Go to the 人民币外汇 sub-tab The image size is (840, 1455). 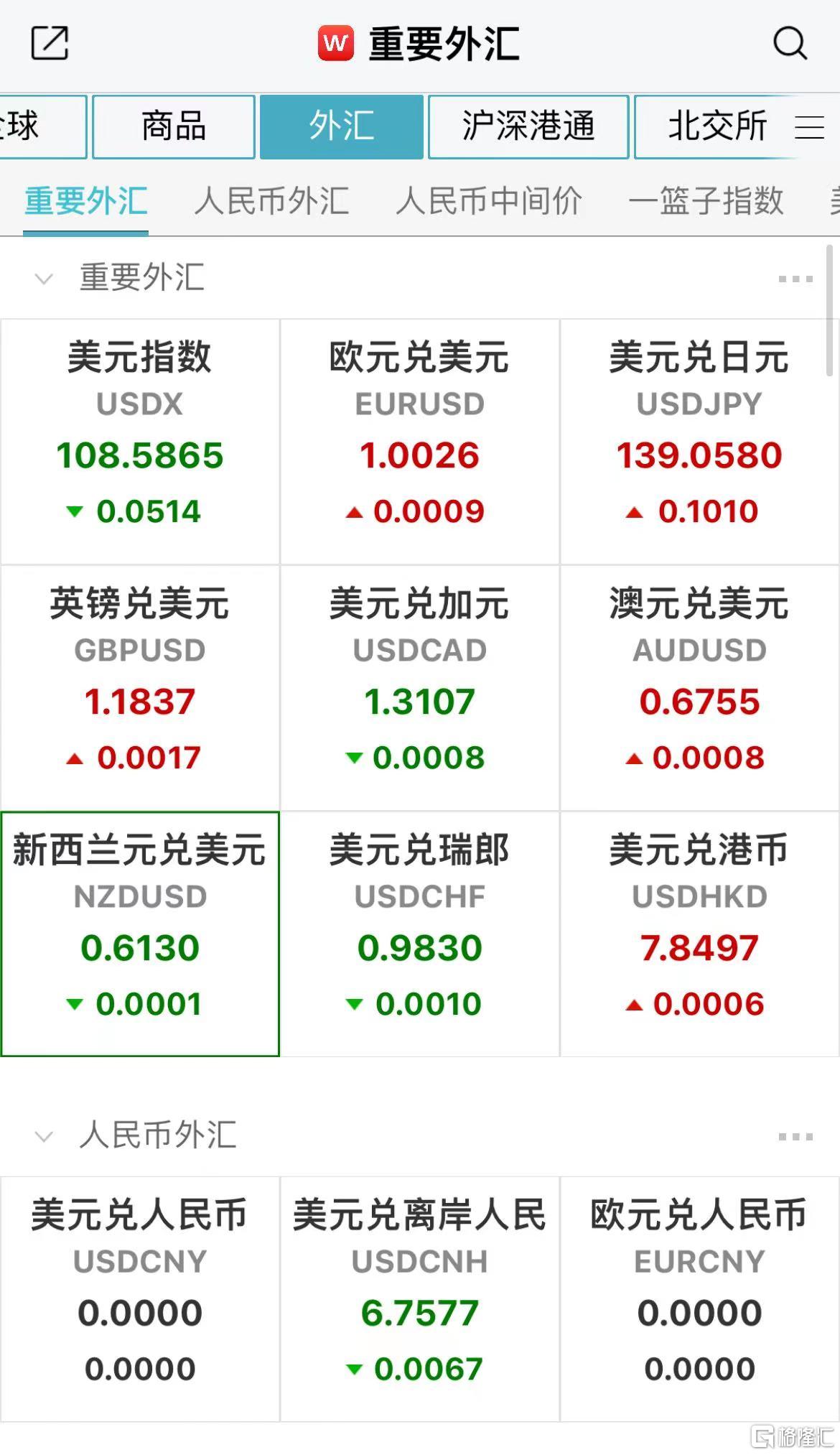click(x=271, y=200)
